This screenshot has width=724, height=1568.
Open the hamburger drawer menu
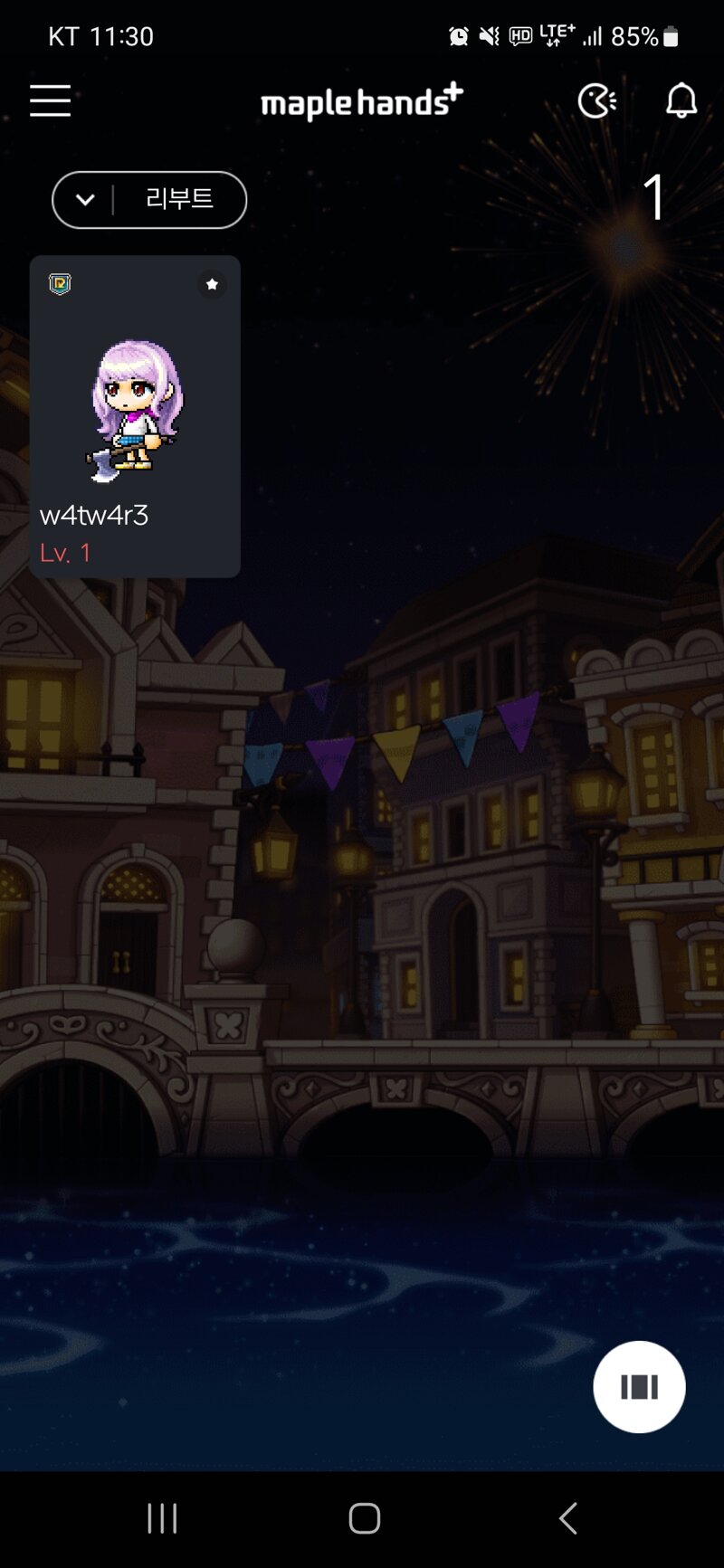50,100
